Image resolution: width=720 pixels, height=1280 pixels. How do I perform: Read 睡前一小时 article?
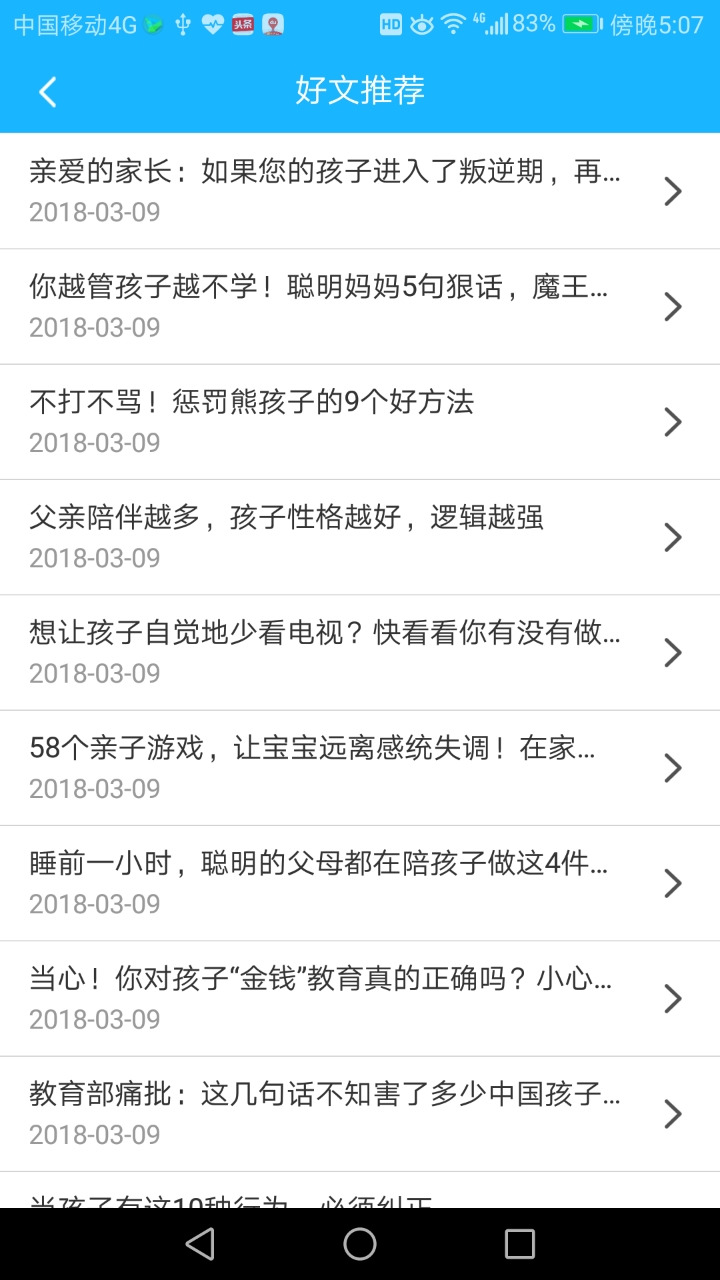pos(340,883)
